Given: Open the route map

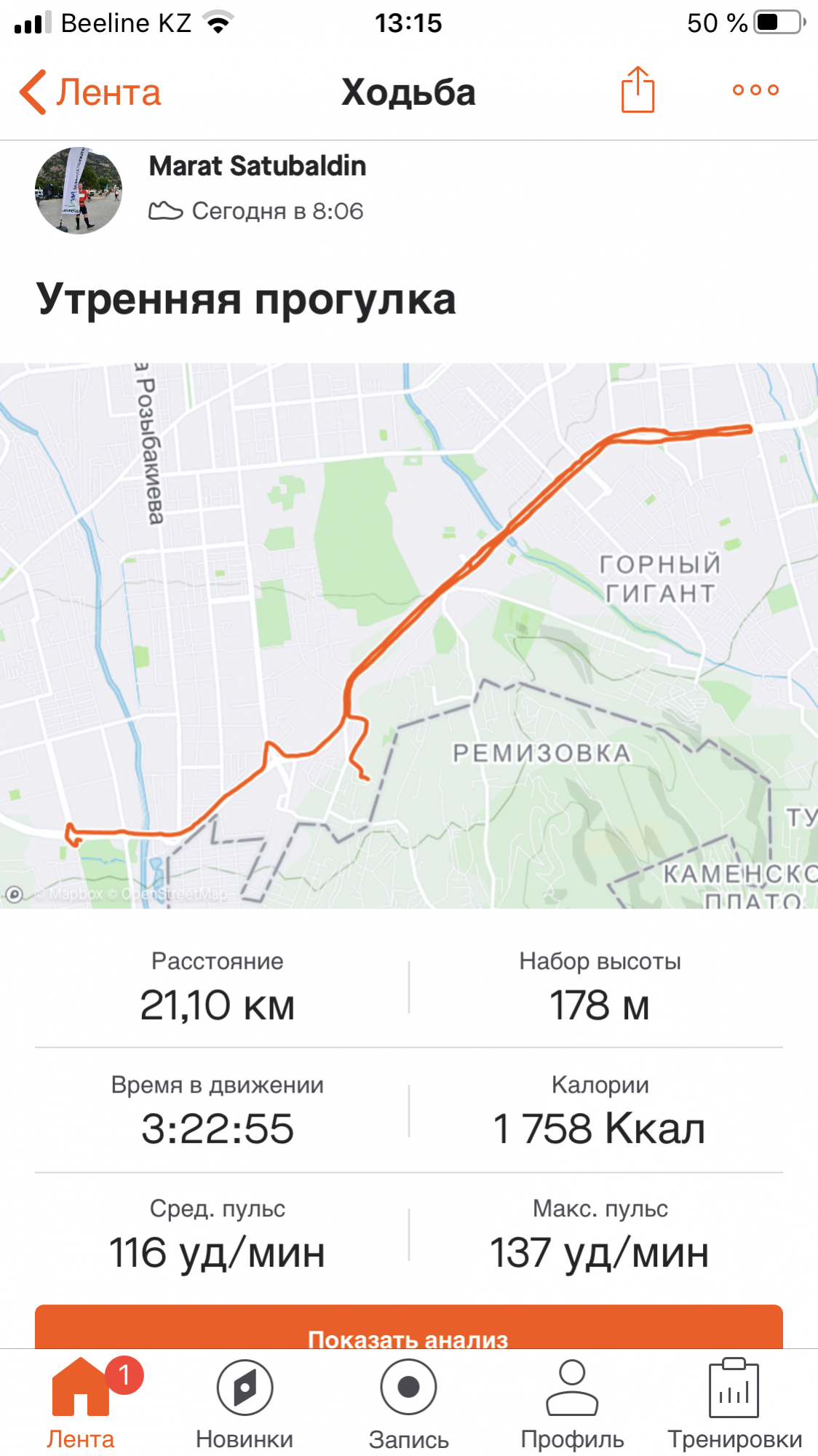Looking at the screenshot, I should (x=409, y=635).
